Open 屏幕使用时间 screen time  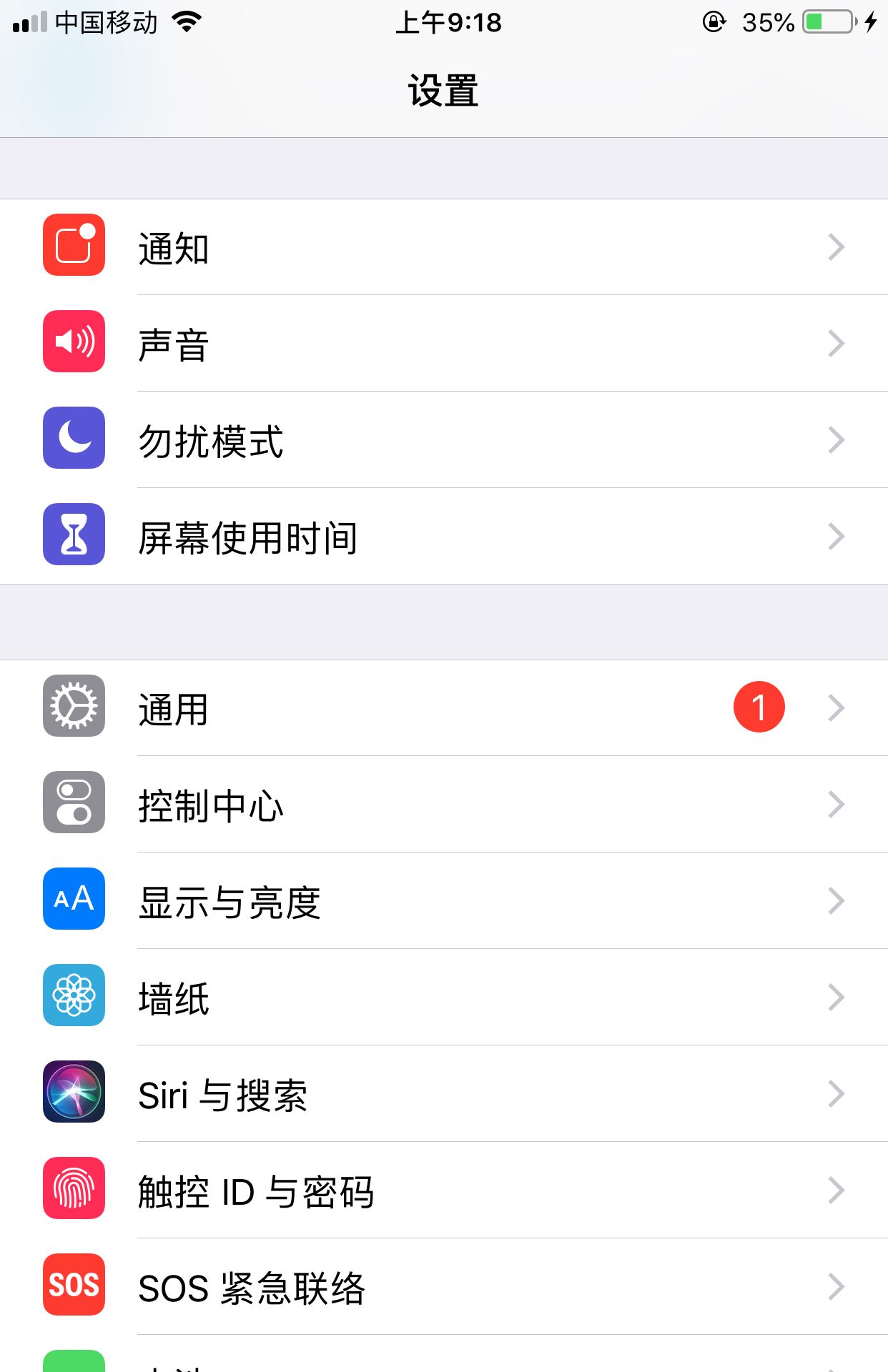click(x=443, y=537)
